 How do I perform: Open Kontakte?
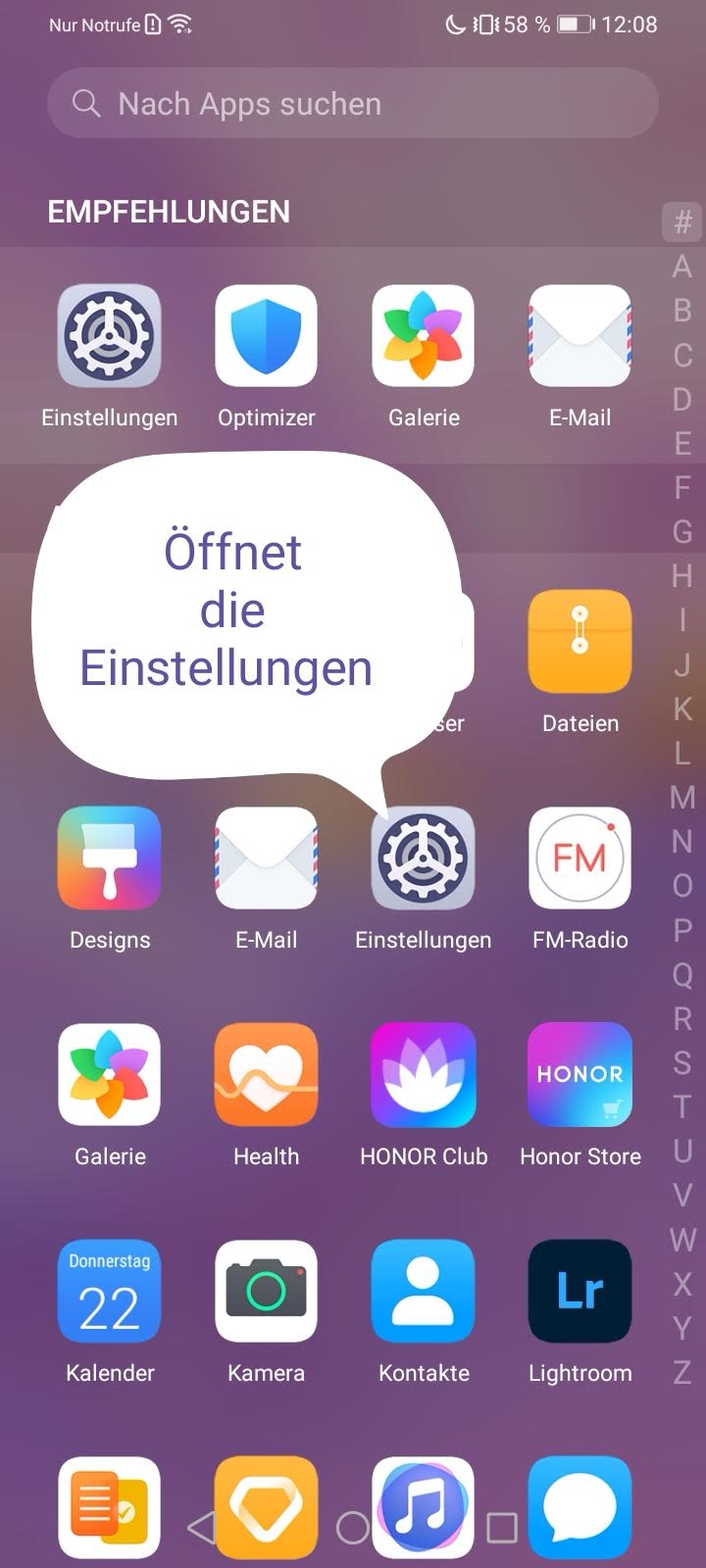click(x=423, y=1292)
